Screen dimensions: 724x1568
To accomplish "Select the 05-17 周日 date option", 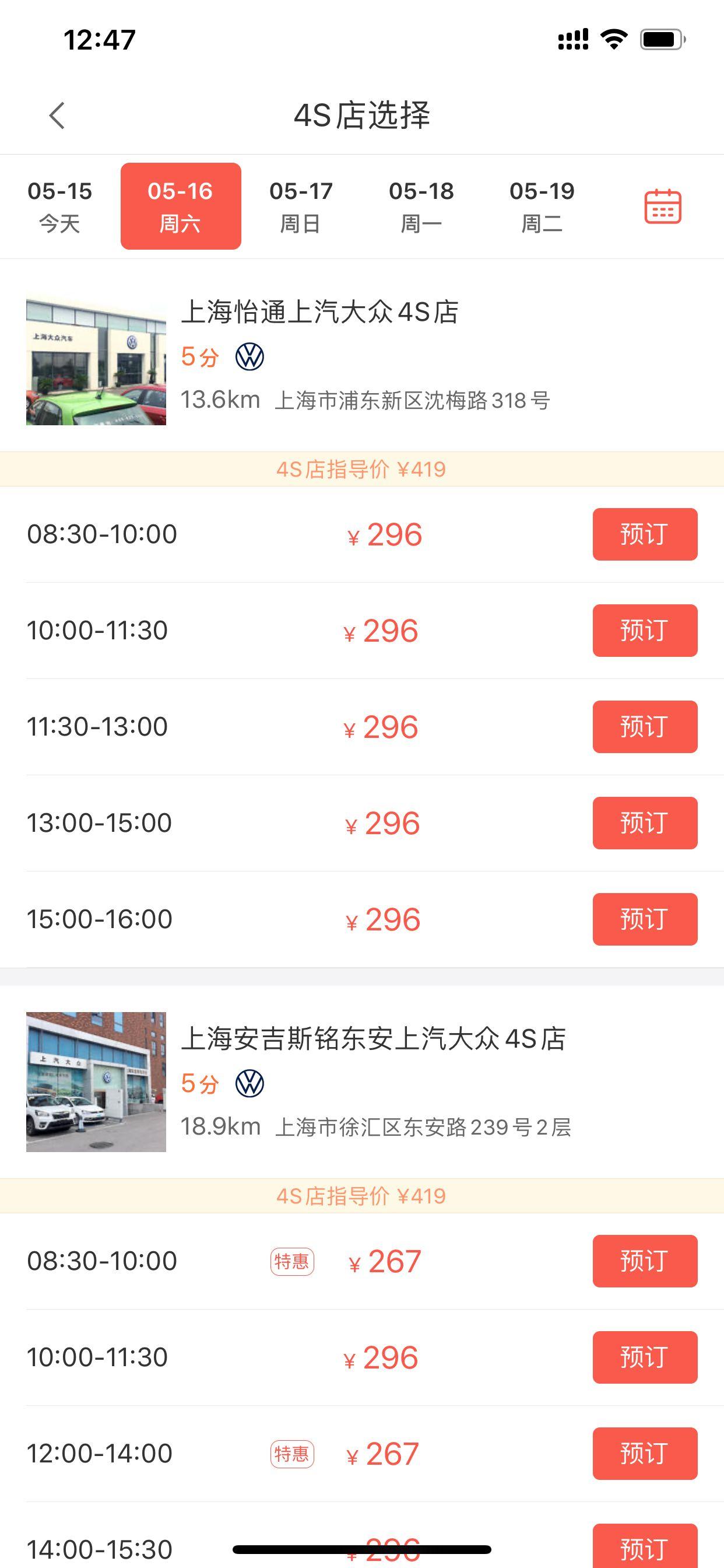I will point(301,206).
